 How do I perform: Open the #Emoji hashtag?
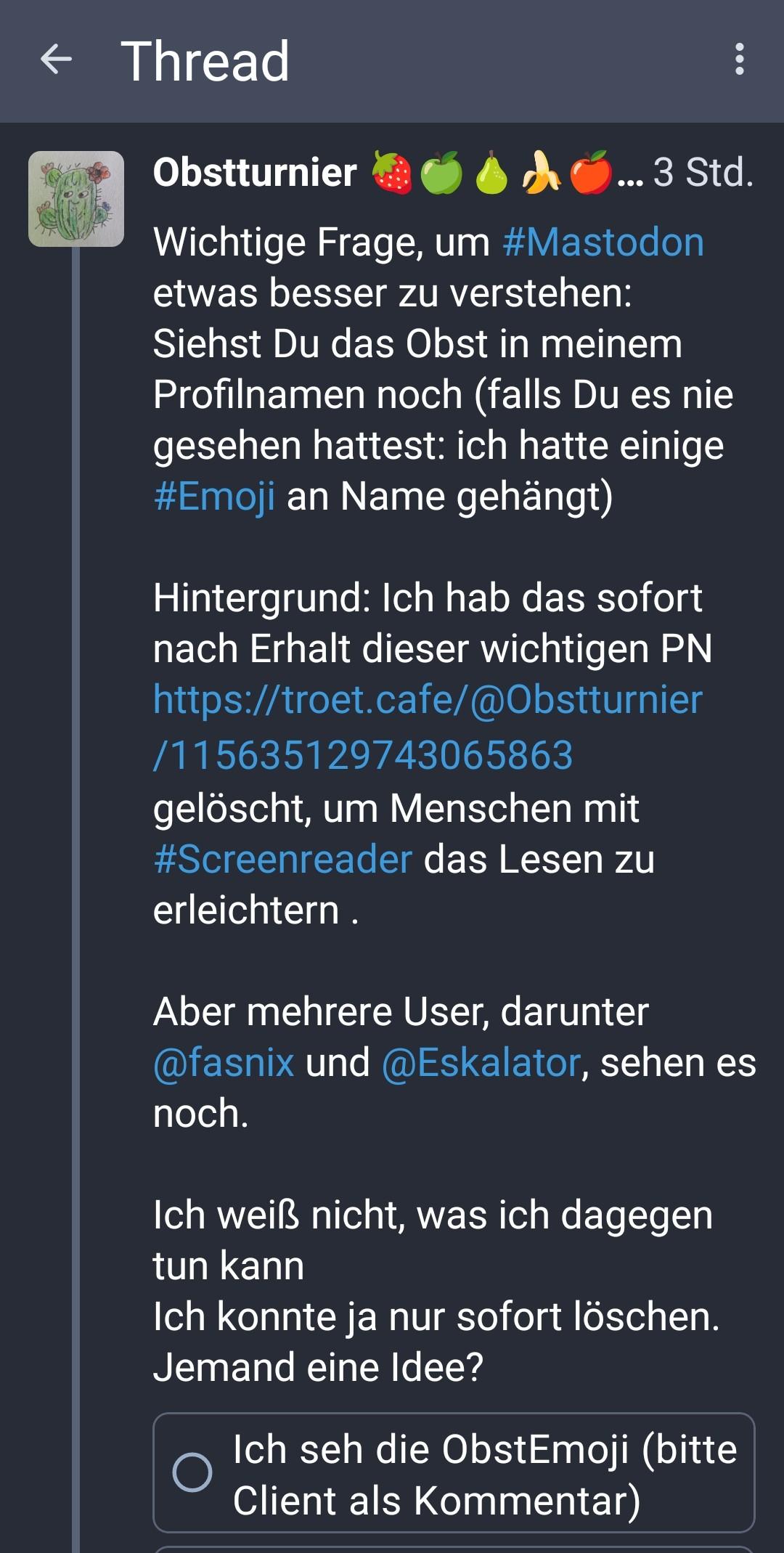214,497
